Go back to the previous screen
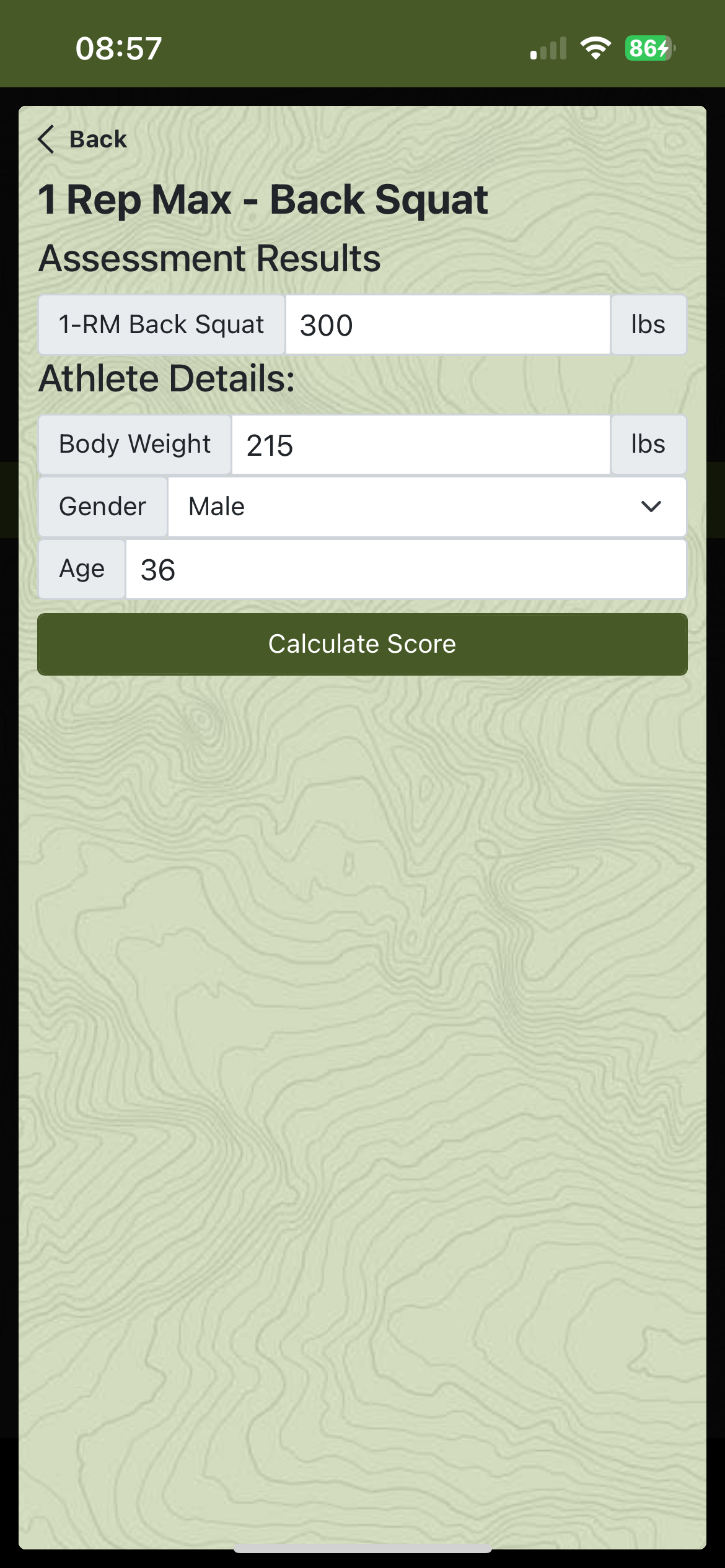 [83, 139]
